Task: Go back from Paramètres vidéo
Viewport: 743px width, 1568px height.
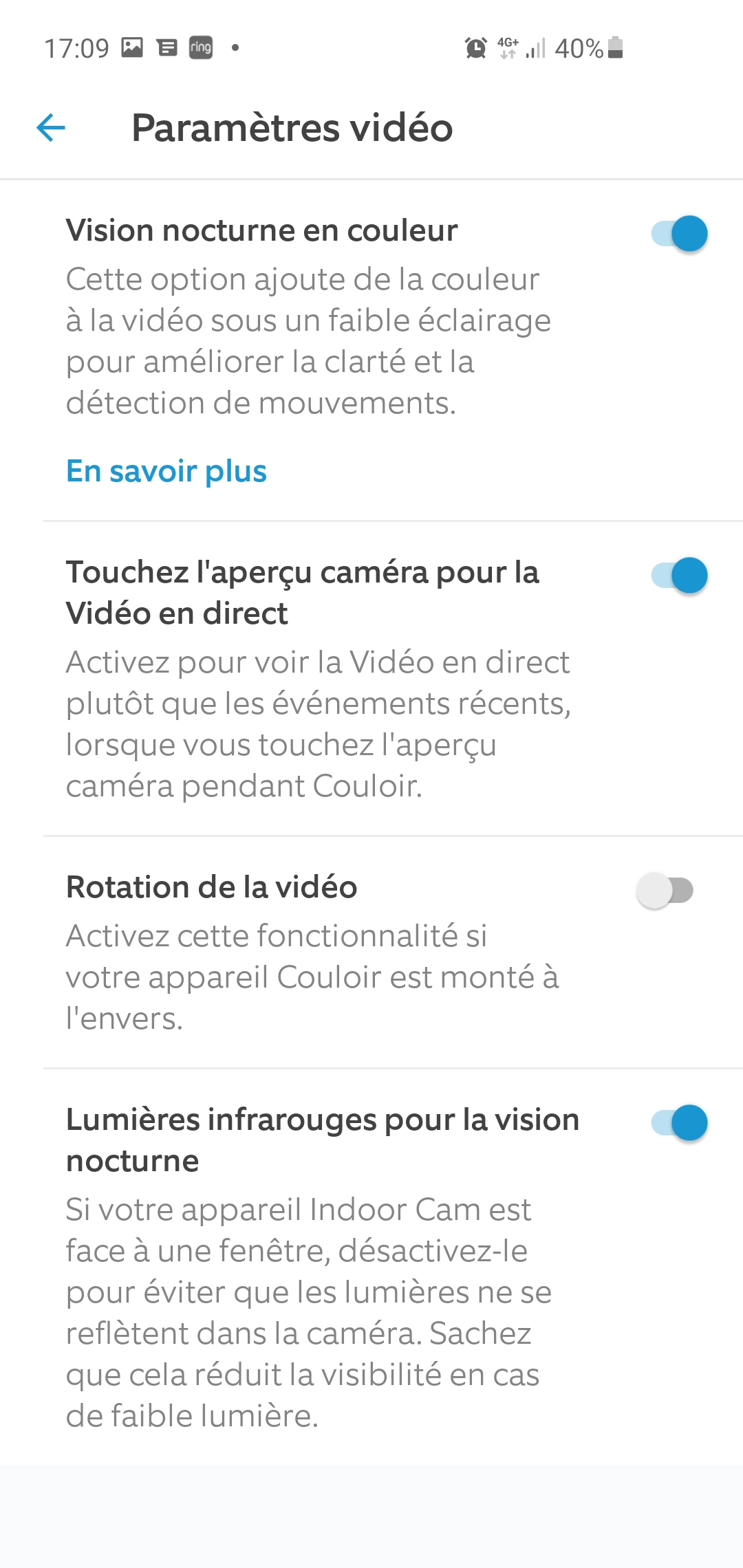Action: [51, 128]
